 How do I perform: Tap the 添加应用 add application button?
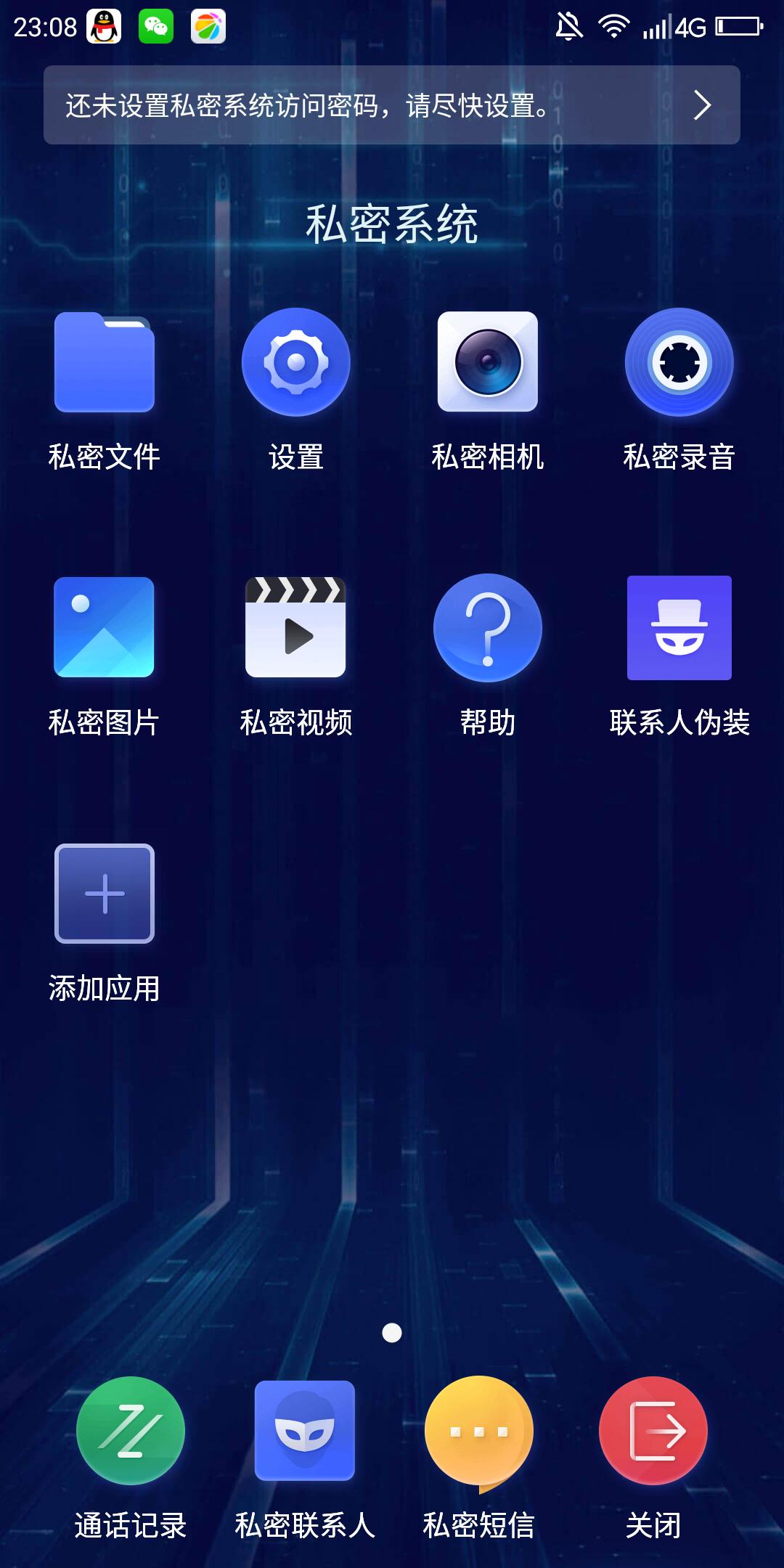[x=104, y=893]
